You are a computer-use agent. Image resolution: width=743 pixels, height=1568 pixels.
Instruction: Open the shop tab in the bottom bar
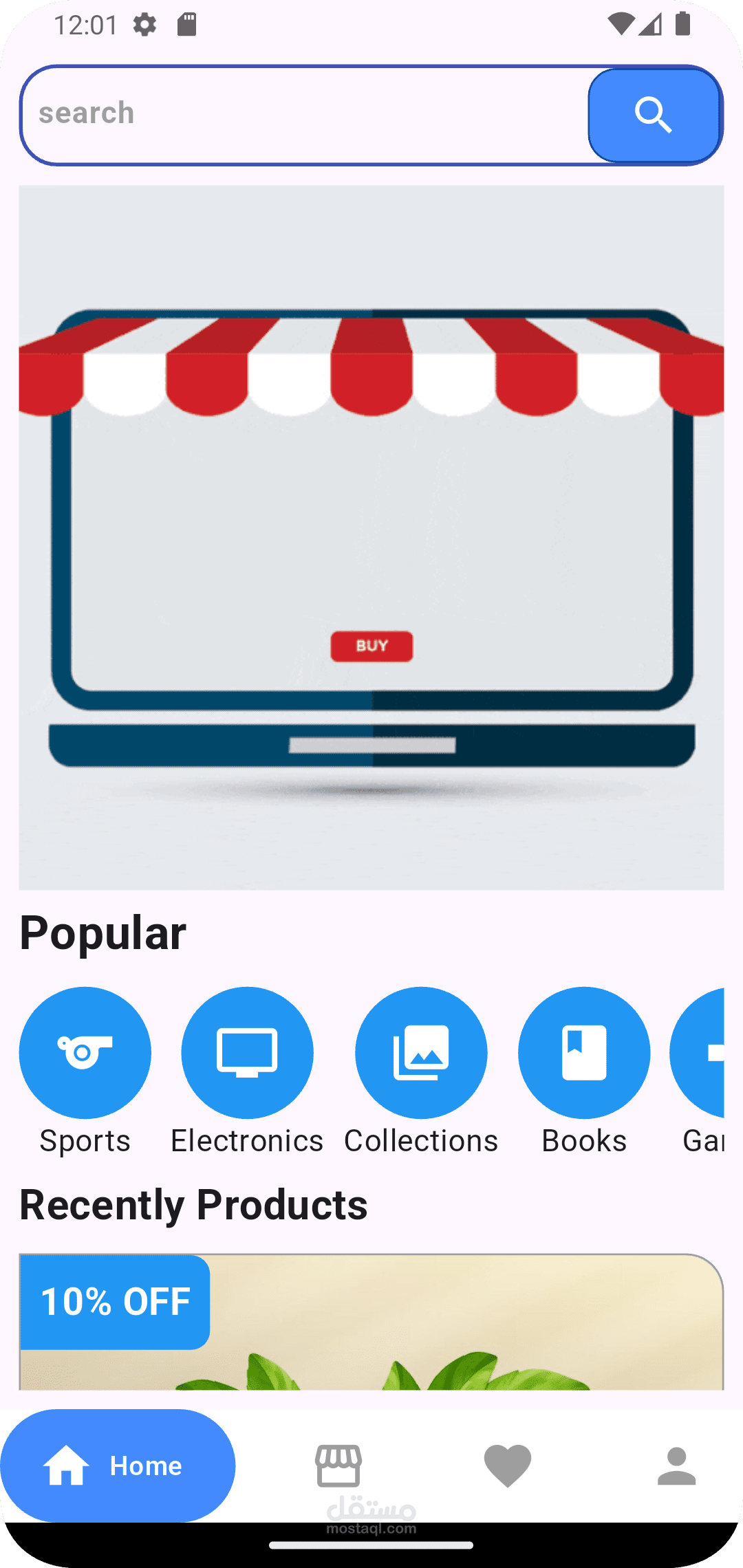pos(338,1465)
